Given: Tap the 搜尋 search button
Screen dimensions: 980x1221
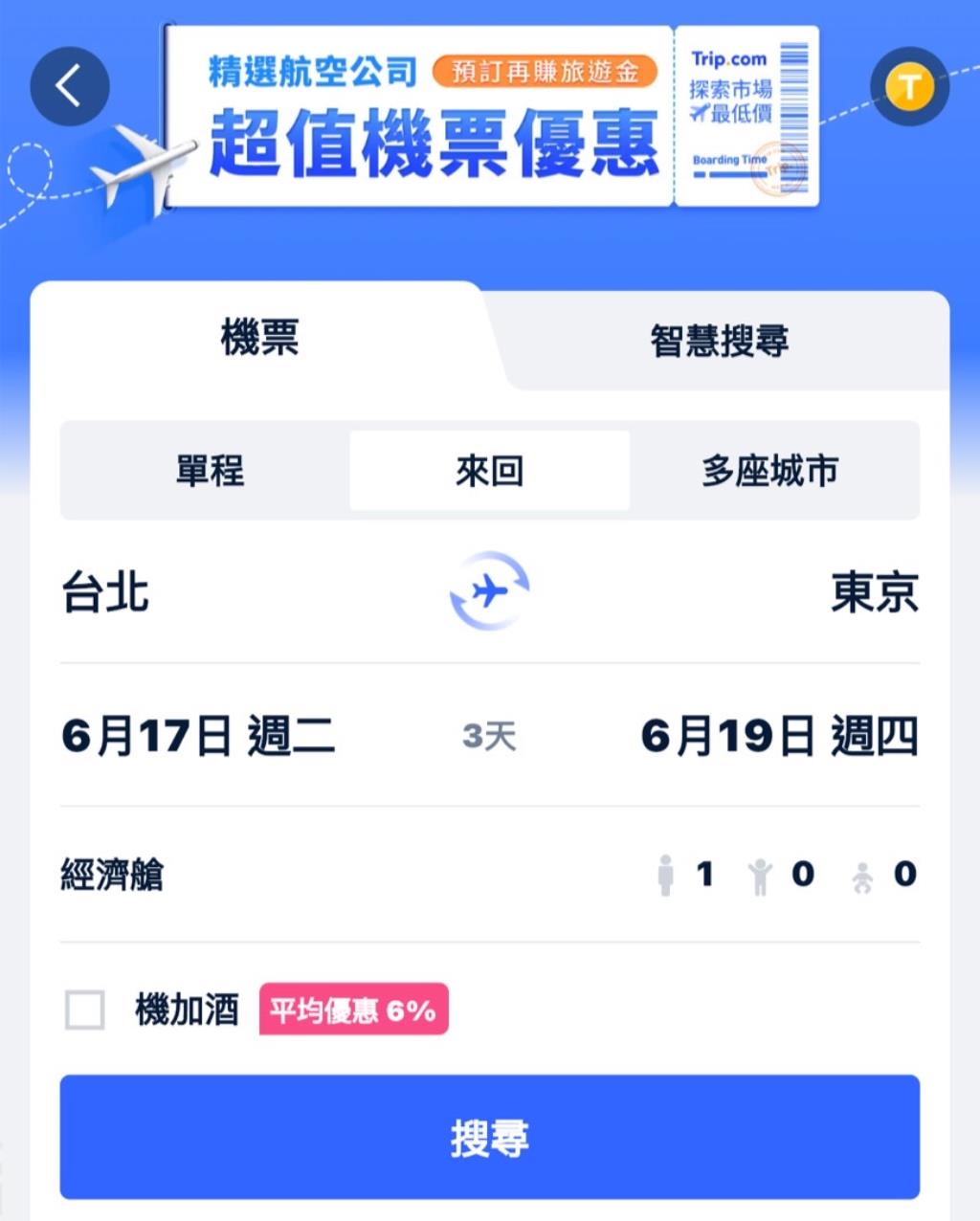Looking at the screenshot, I should click(489, 1137).
